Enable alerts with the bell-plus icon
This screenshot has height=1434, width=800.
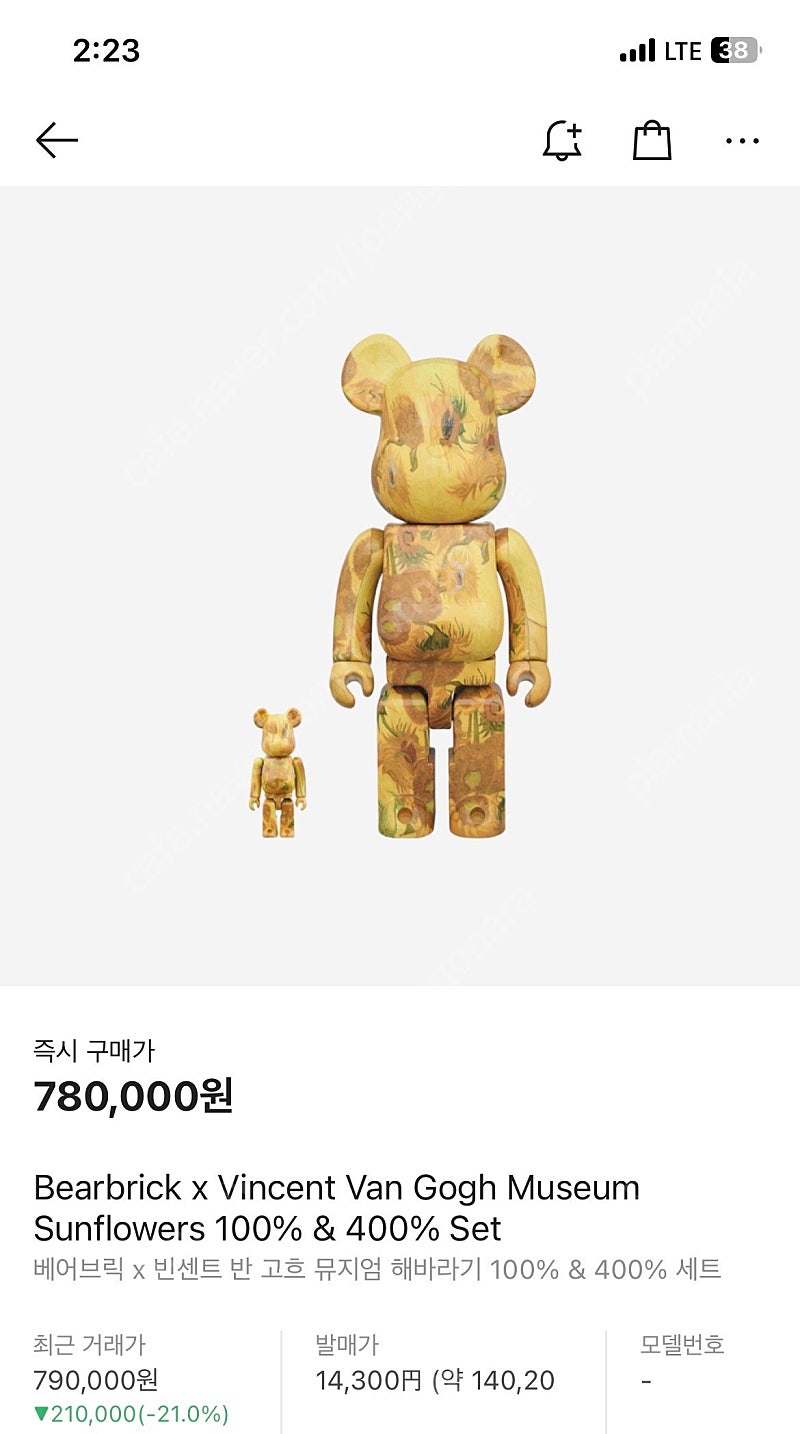562,141
